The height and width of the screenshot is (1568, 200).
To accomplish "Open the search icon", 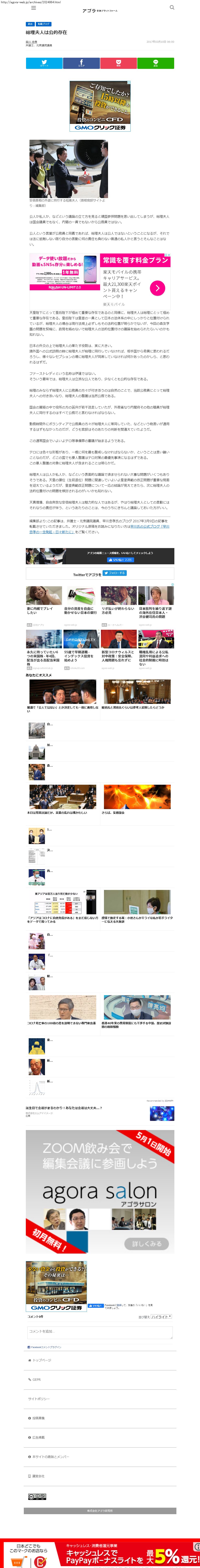I will click(172, 8).
